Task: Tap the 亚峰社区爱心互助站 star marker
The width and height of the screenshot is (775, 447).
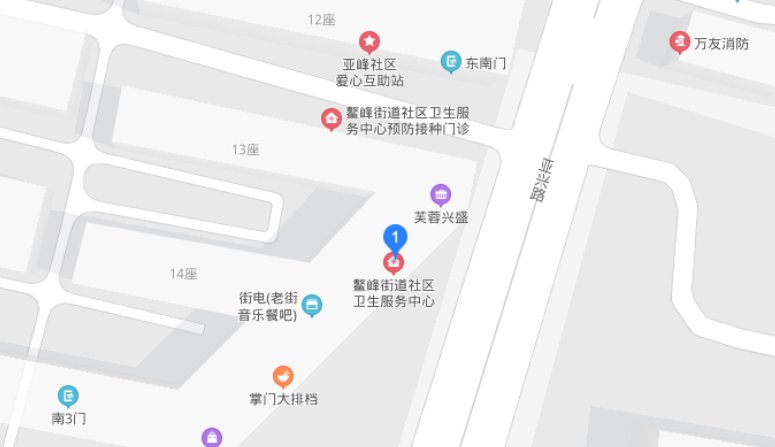Action: click(370, 42)
